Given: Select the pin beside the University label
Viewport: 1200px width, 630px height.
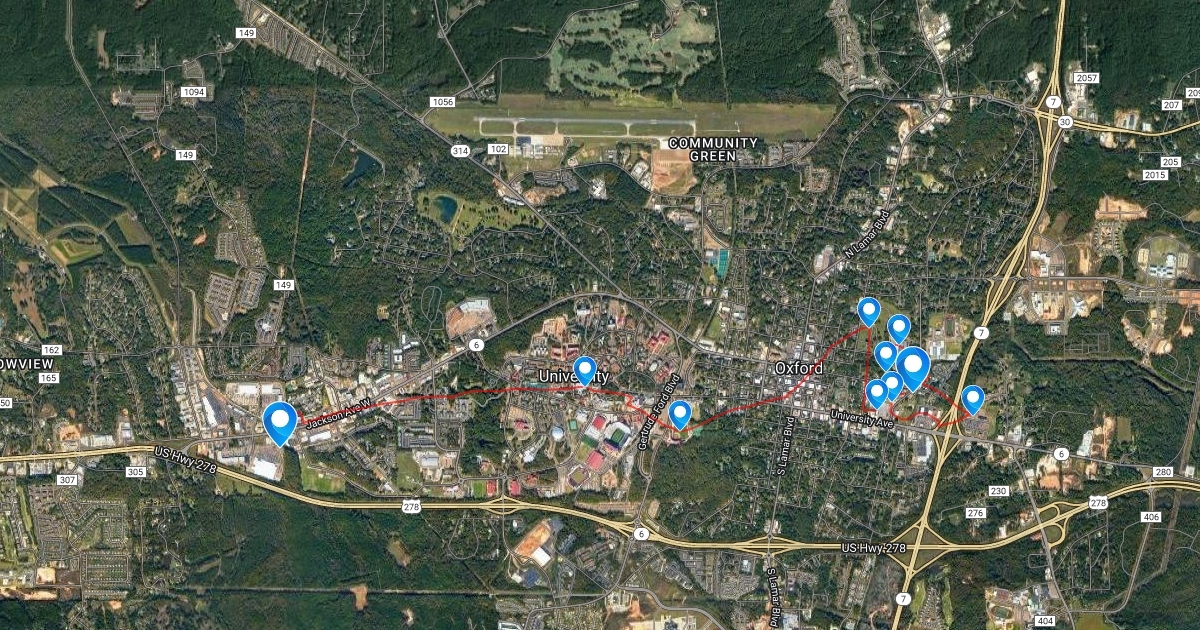Looking at the screenshot, I should pyautogui.click(x=585, y=370).
